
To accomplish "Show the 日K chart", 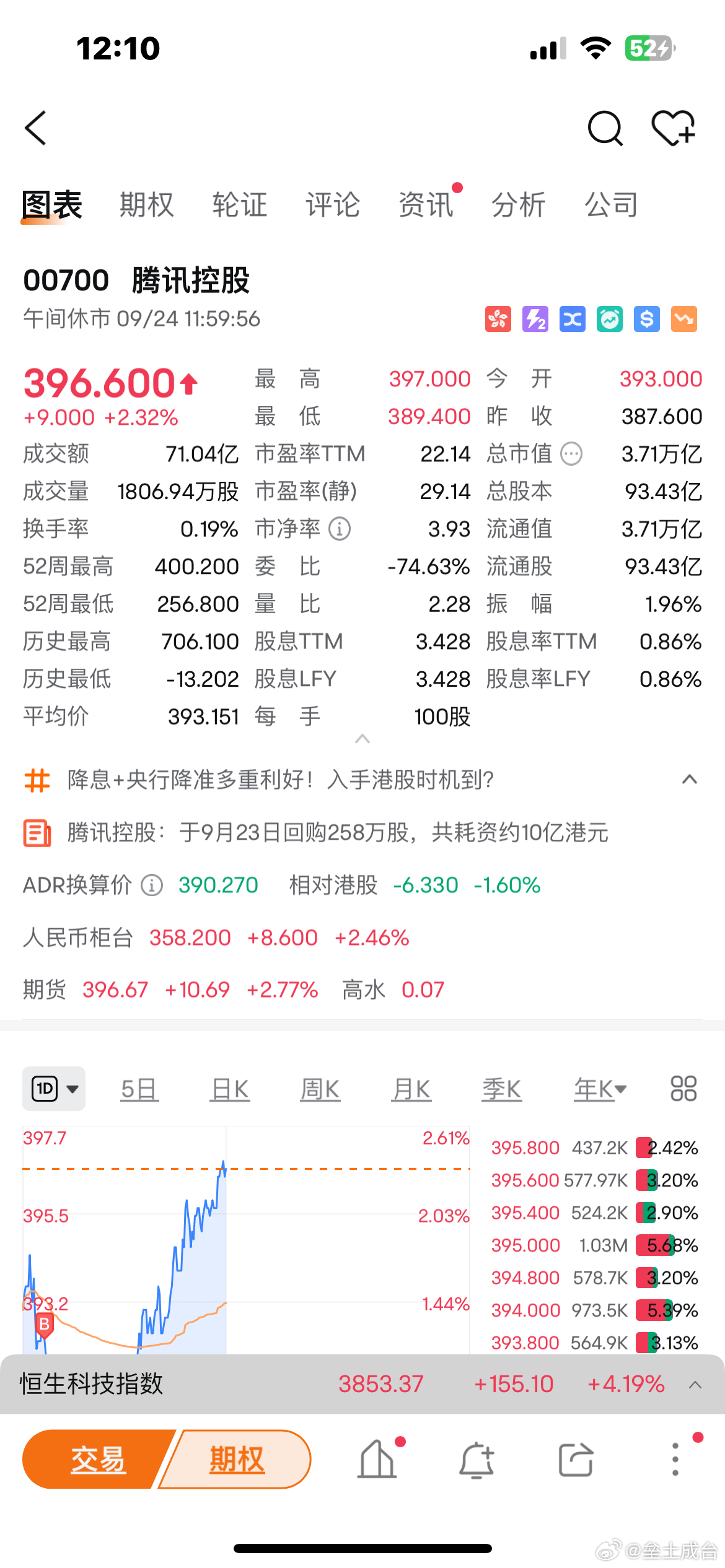I will [x=230, y=1089].
